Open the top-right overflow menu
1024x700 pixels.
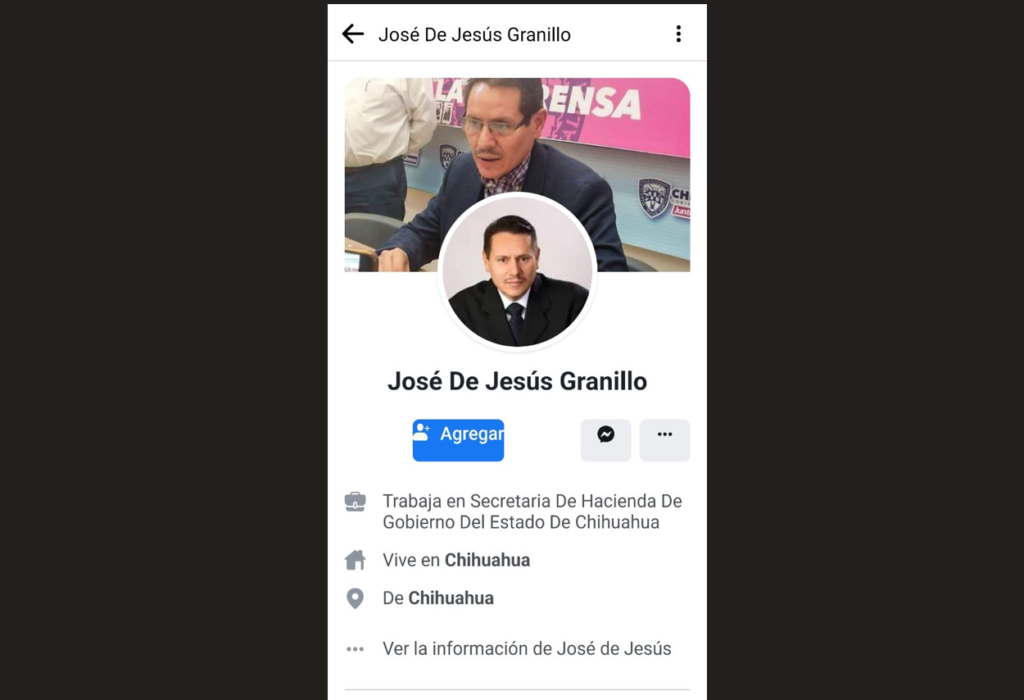(678, 34)
